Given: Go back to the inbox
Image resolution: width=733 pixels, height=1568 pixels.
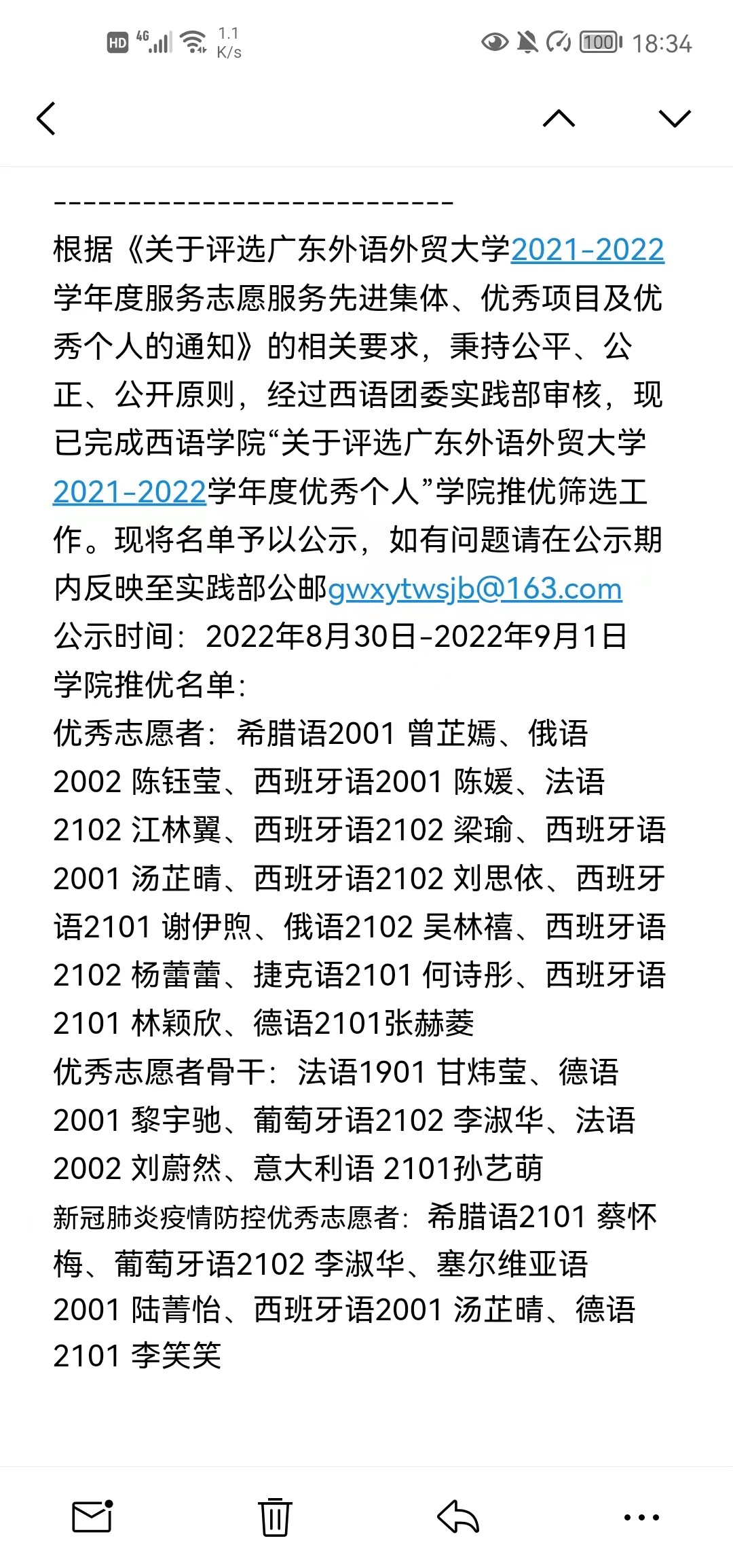Looking at the screenshot, I should coord(46,119).
